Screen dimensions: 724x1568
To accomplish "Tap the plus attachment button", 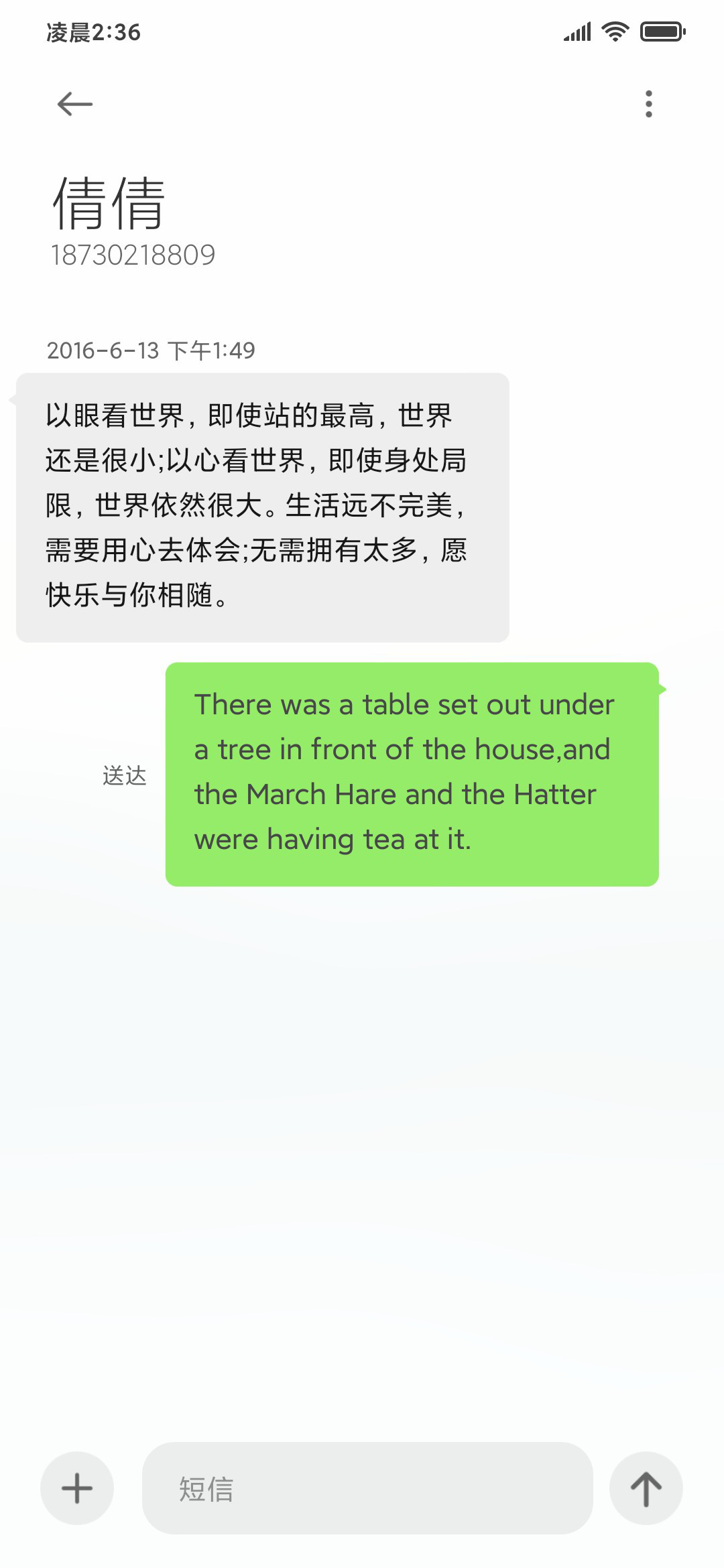I will click(77, 1488).
